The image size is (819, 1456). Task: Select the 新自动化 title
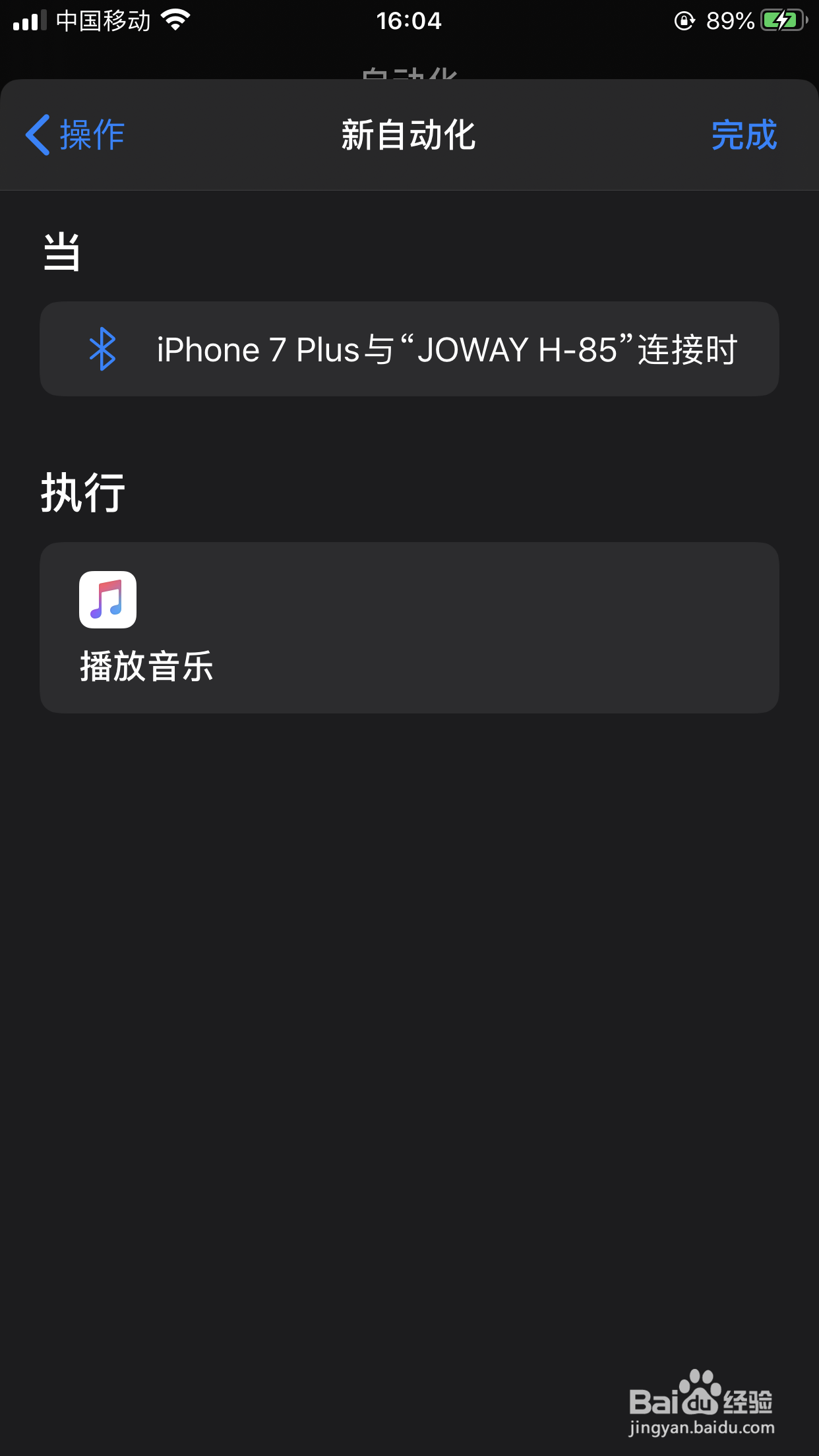pos(409,136)
